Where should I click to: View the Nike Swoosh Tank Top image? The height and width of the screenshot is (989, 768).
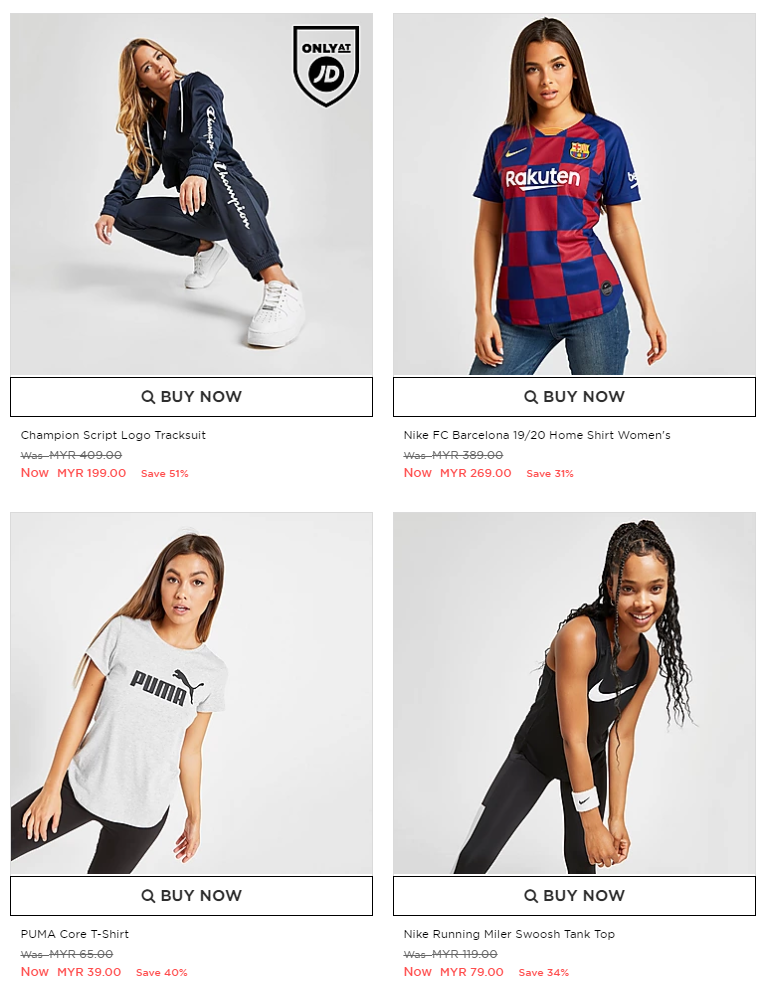point(574,693)
